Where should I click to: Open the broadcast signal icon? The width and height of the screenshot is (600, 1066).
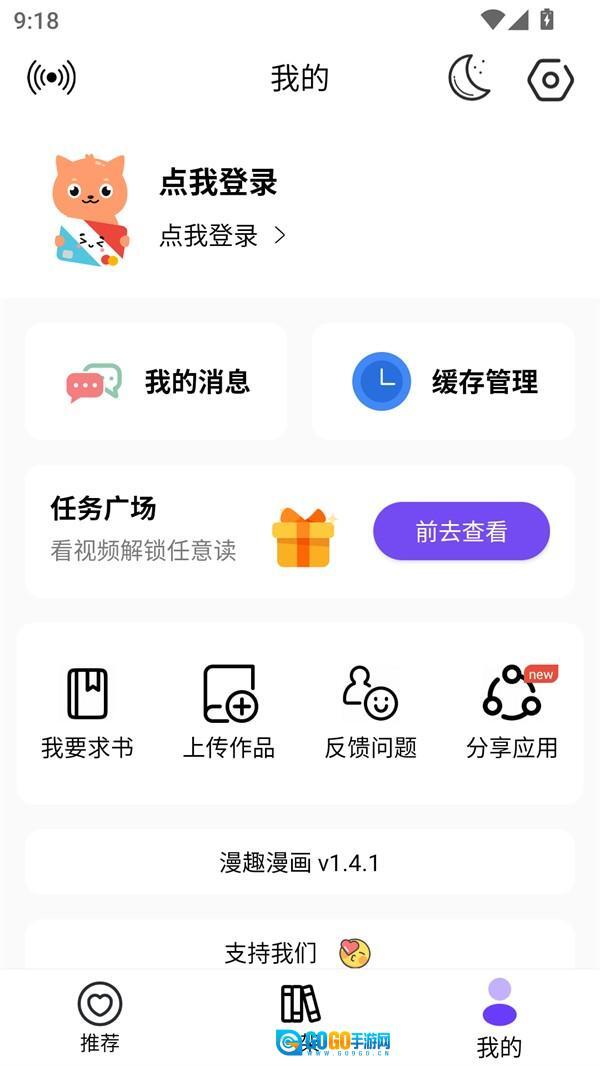click(x=51, y=78)
